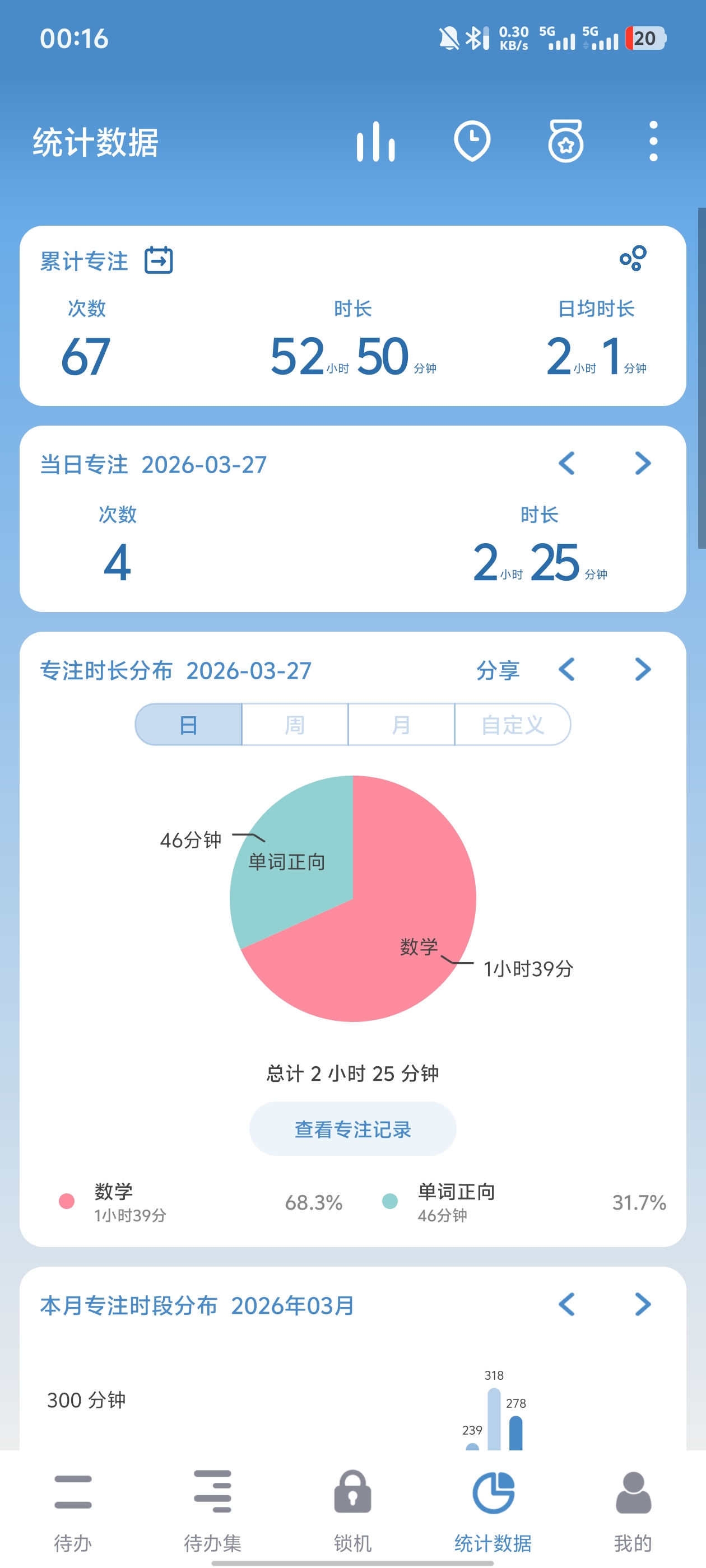Viewport: 706px width, 1568px height.
Task: Tap the bubbles icon in 累计专注 card
Action: 633,259
